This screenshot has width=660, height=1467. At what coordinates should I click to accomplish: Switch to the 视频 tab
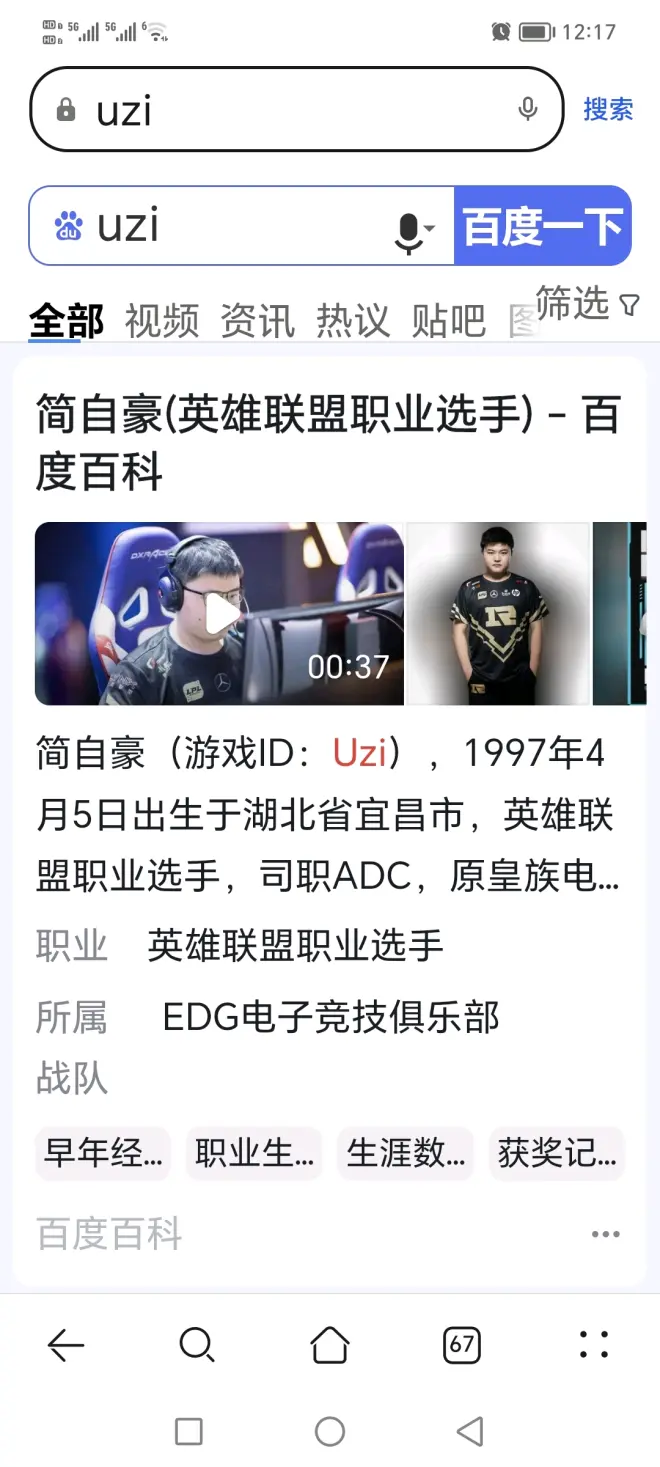[162, 321]
